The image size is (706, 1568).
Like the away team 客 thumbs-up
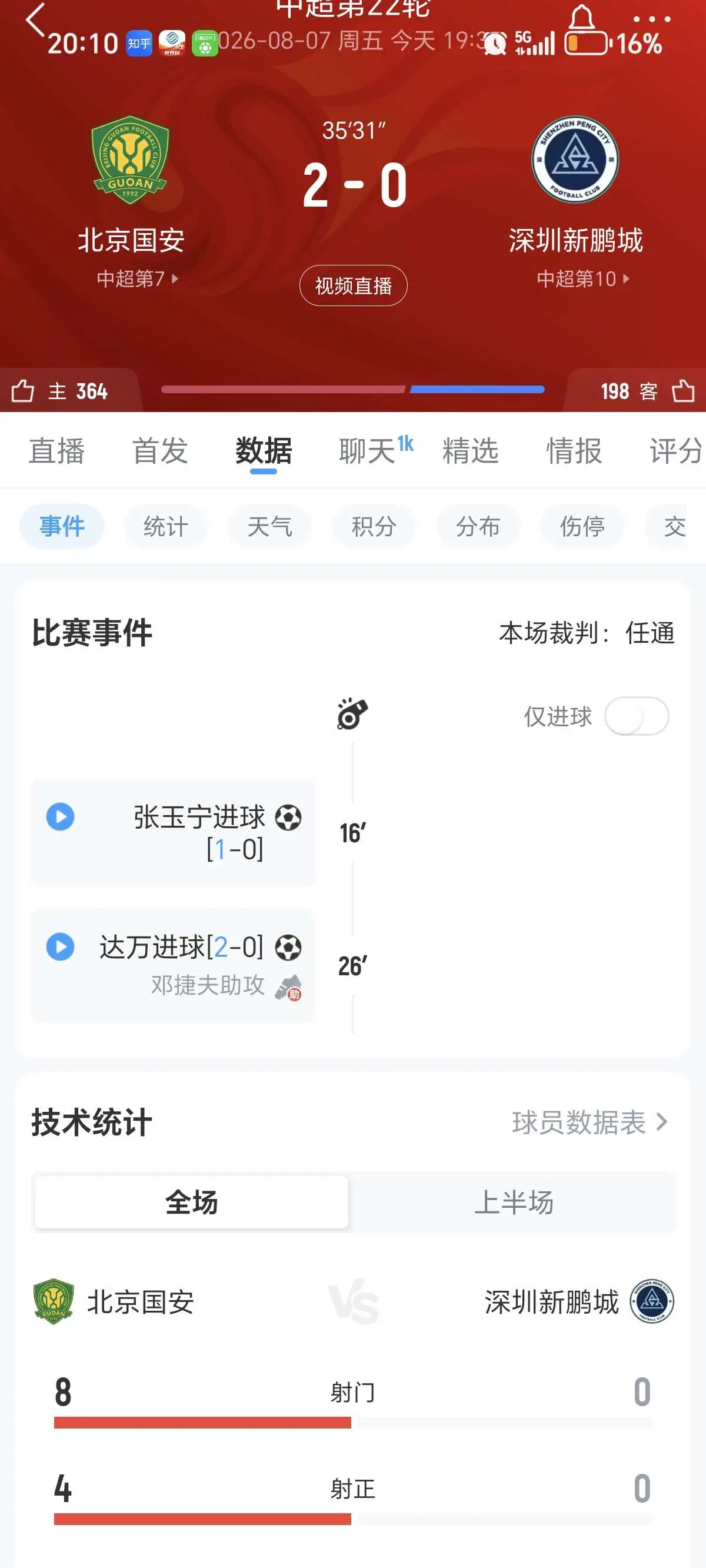(x=683, y=391)
